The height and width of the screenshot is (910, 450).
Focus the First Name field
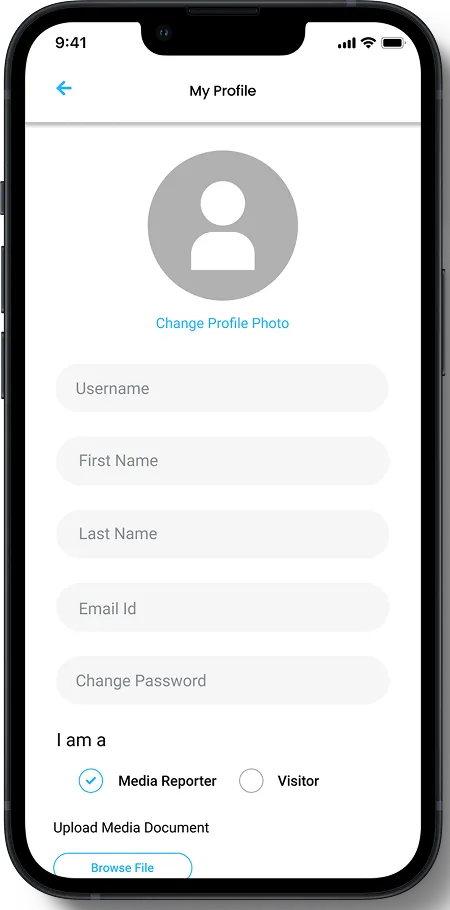coord(222,461)
